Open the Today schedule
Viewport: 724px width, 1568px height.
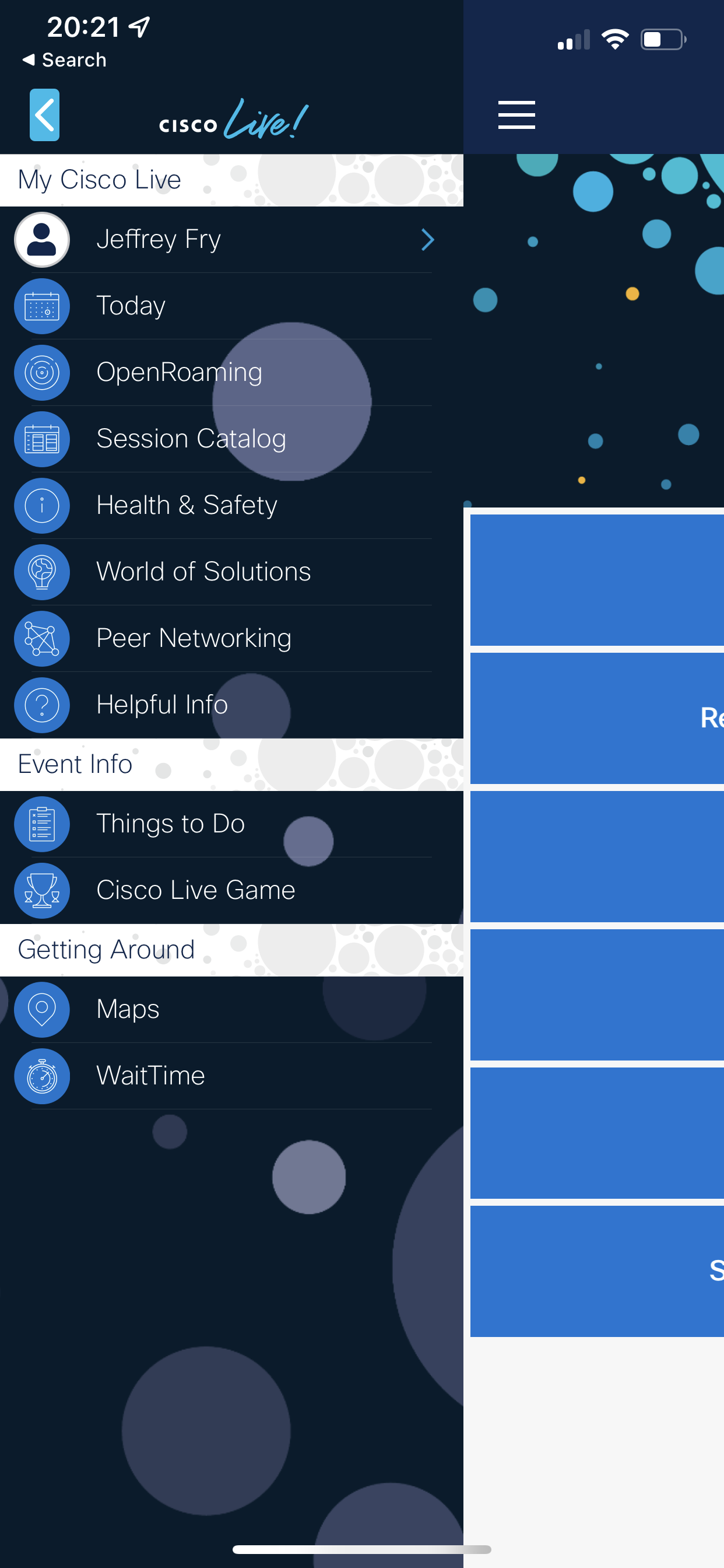point(232,306)
